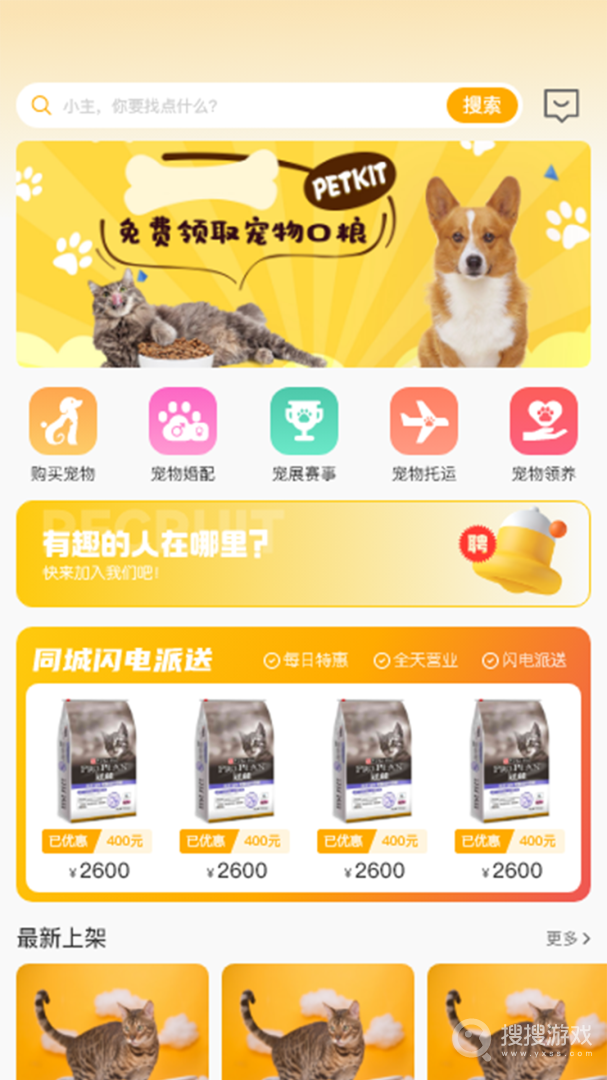Open the 有趣的人在哪里? recruitment banner
This screenshot has height=1080, width=607.
[x=303, y=554]
